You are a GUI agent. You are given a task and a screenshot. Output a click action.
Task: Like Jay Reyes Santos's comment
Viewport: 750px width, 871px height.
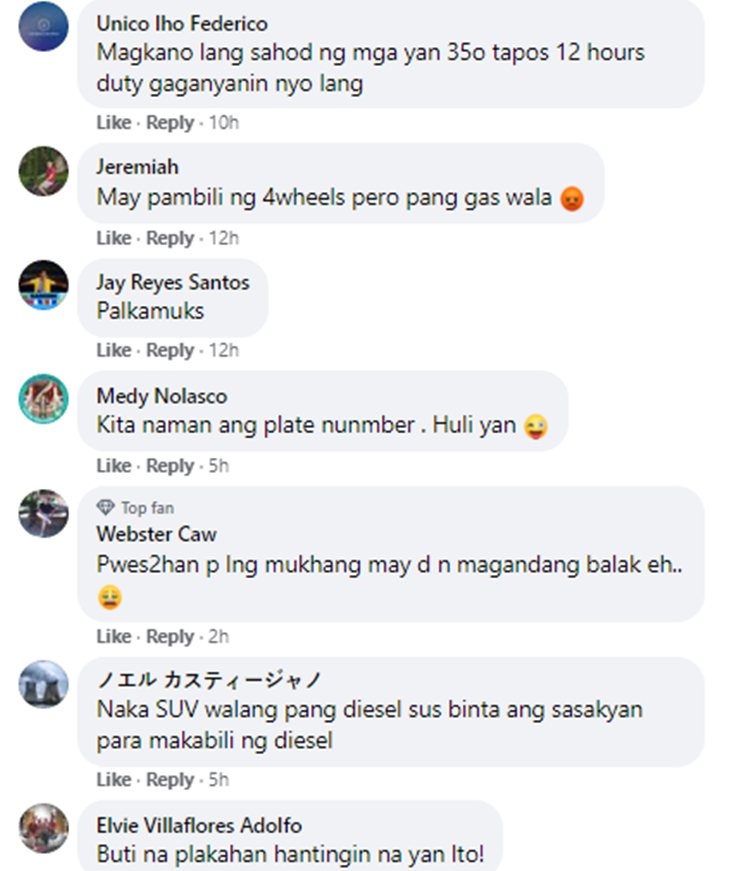113,350
